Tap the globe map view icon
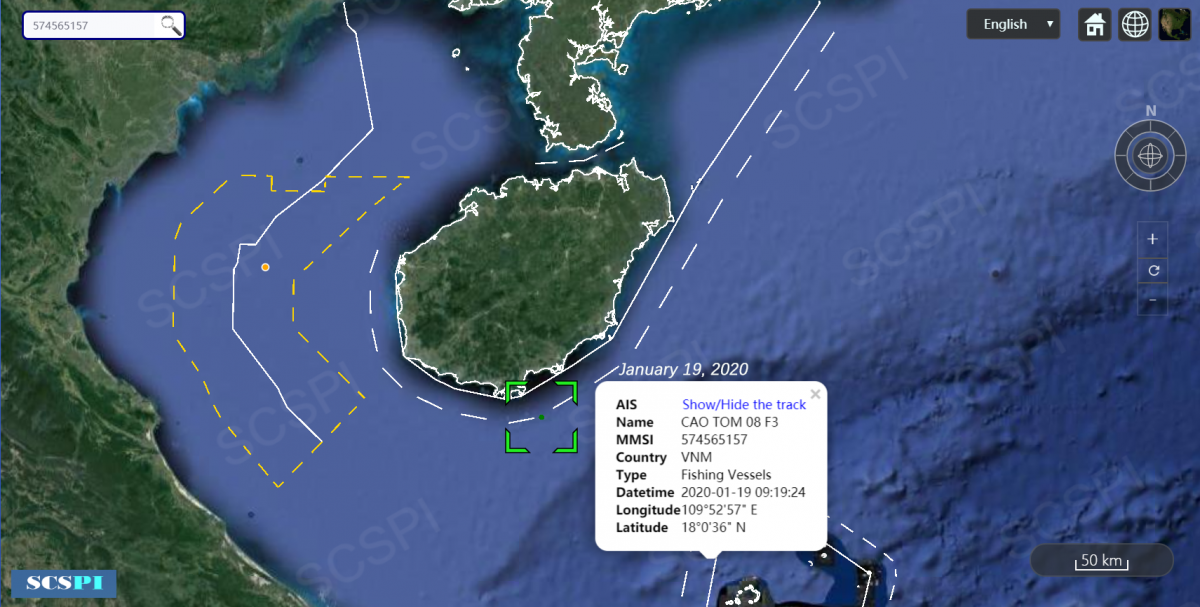Image resolution: width=1200 pixels, height=607 pixels. [1135, 25]
